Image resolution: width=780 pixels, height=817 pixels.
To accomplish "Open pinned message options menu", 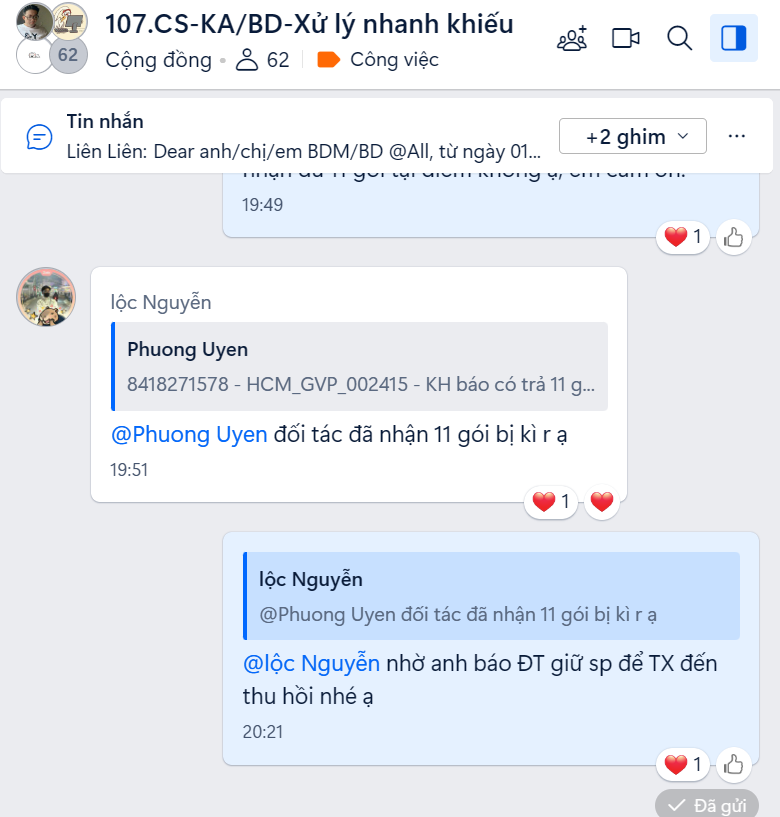I will point(737,137).
